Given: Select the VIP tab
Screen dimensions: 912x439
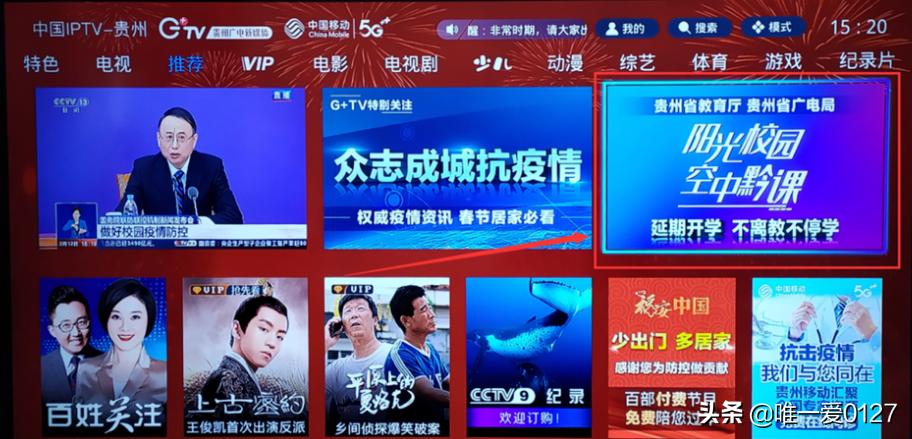Looking at the screenshot, I should [257, 63].
